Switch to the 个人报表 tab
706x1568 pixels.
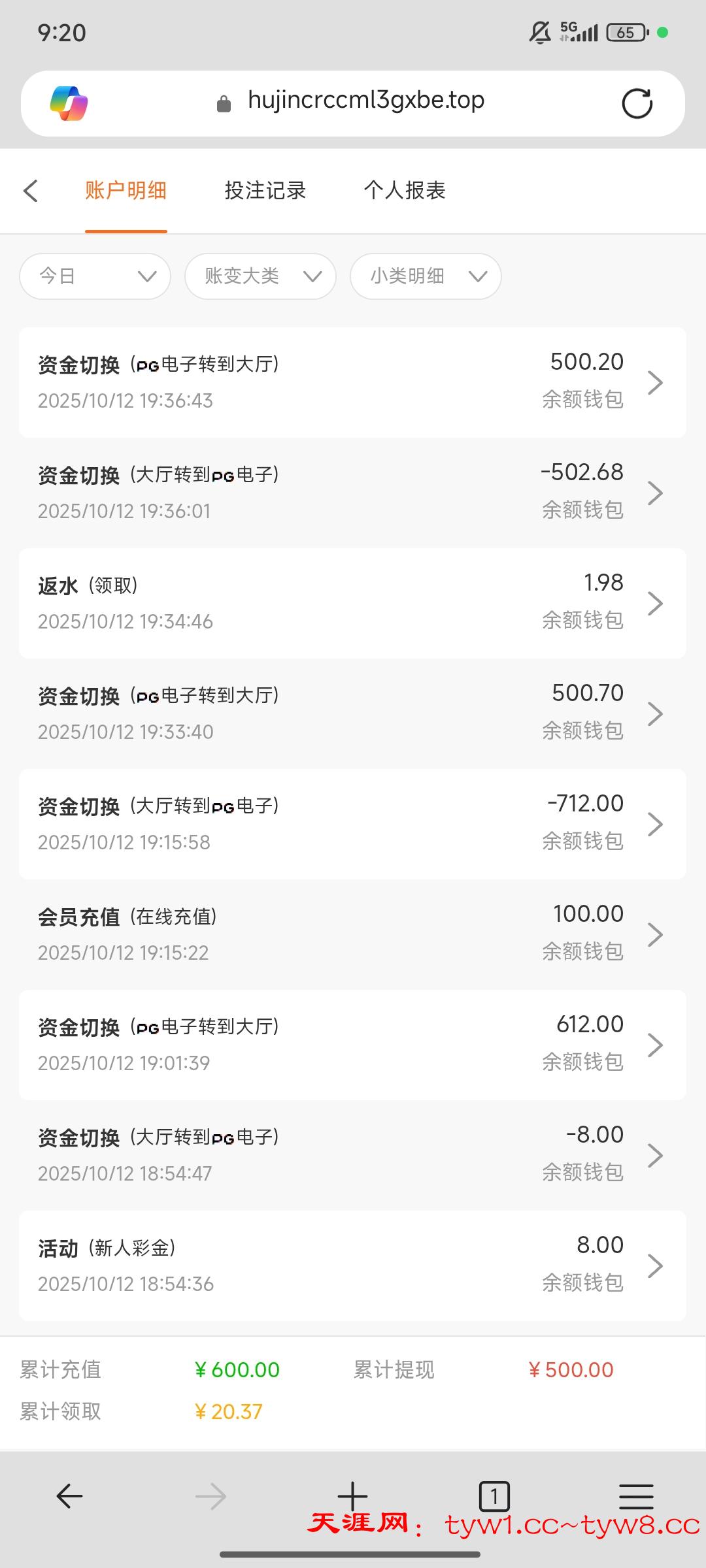pos(405,191)
